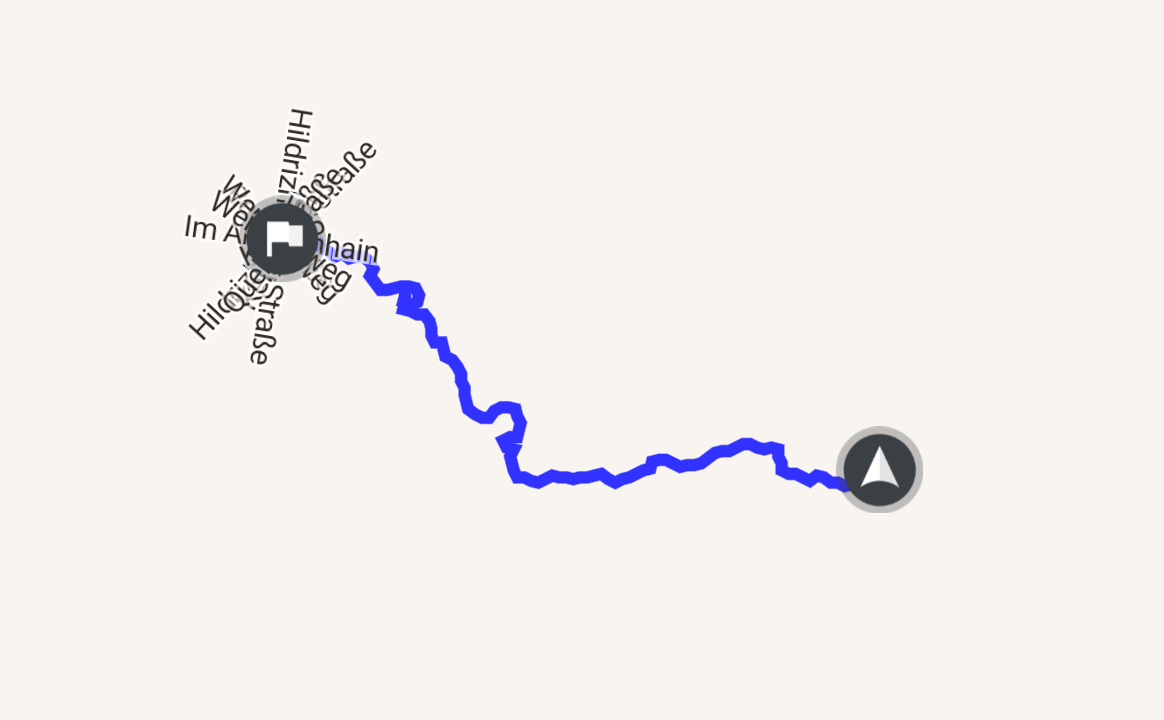The image size is (1164, 720).
Task: Select the current position arrow marker
Action: pyautogui.click(x=879, y=469)
